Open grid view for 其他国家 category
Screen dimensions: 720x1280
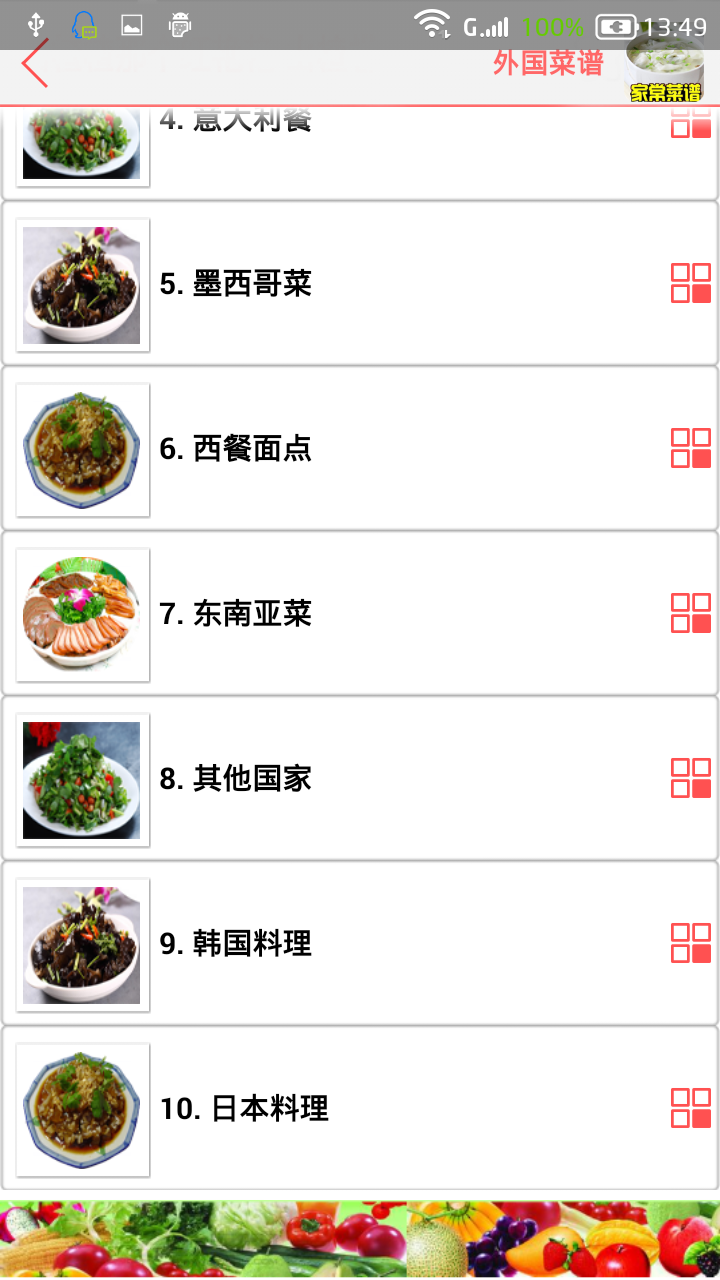pos(690,780)
